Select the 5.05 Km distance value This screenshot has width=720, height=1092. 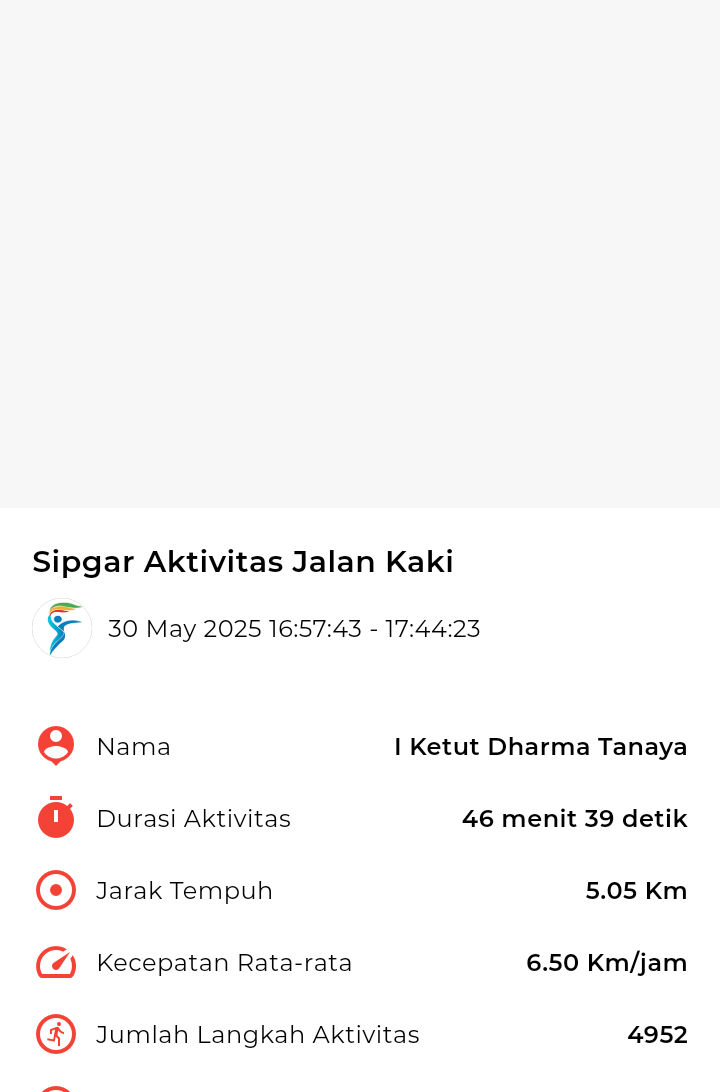(x=636, y=890)
